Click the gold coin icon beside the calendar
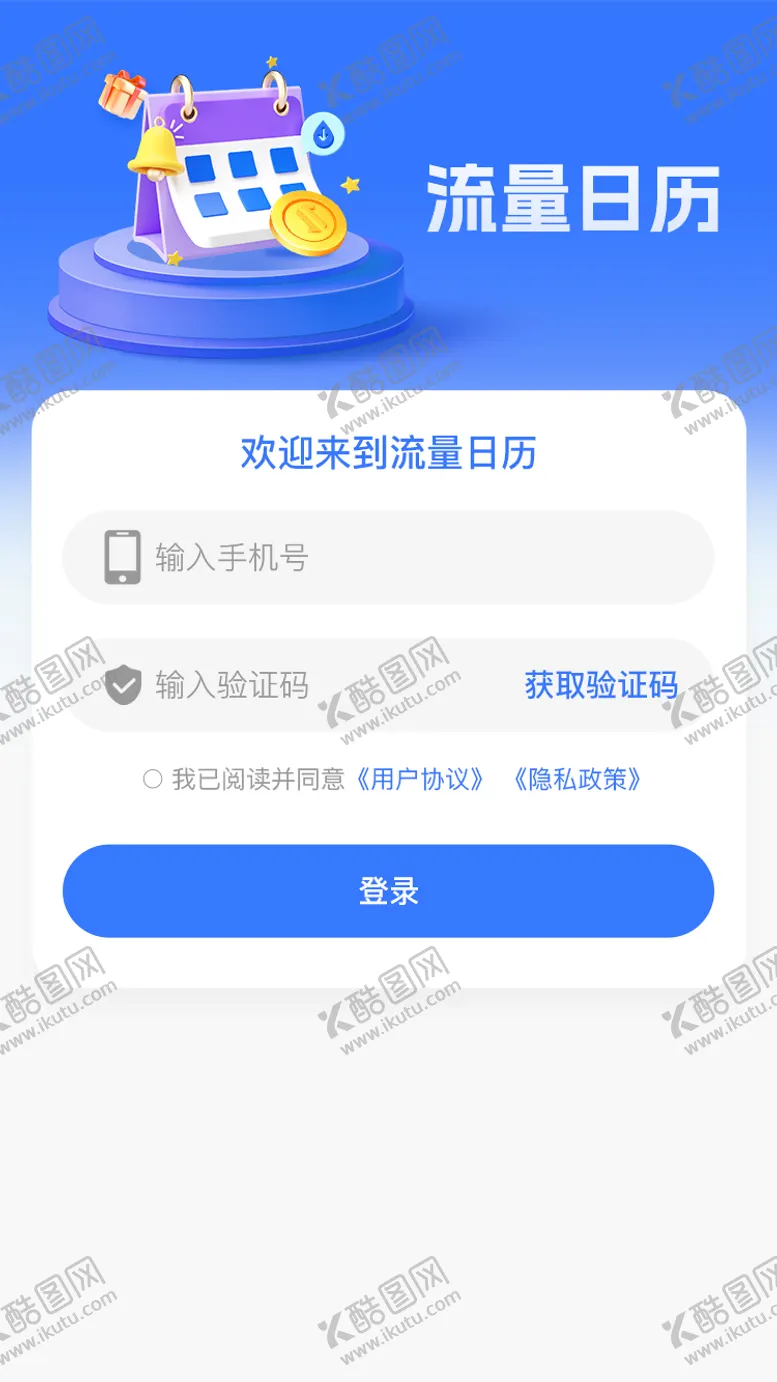The width and height of the screenshot is (777, 1382). click(309, 226)
